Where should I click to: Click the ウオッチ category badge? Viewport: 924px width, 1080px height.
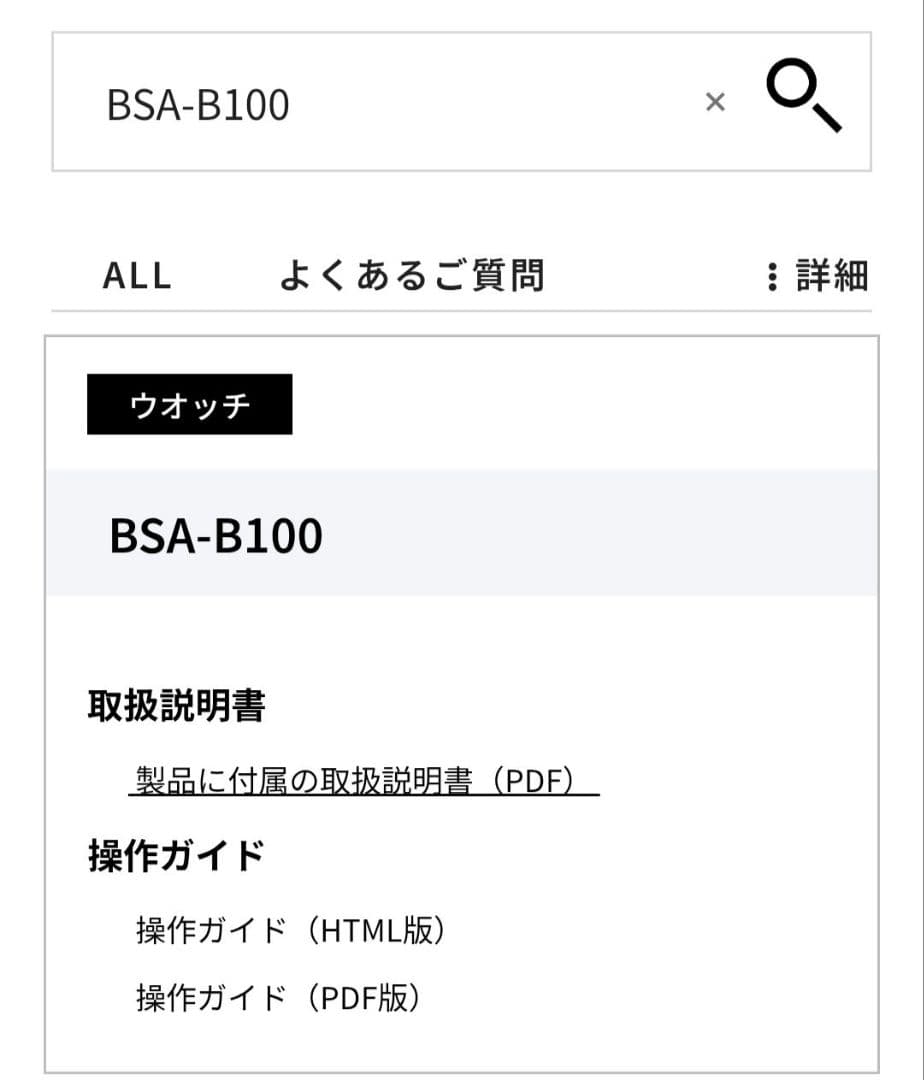tap(189, 402)
